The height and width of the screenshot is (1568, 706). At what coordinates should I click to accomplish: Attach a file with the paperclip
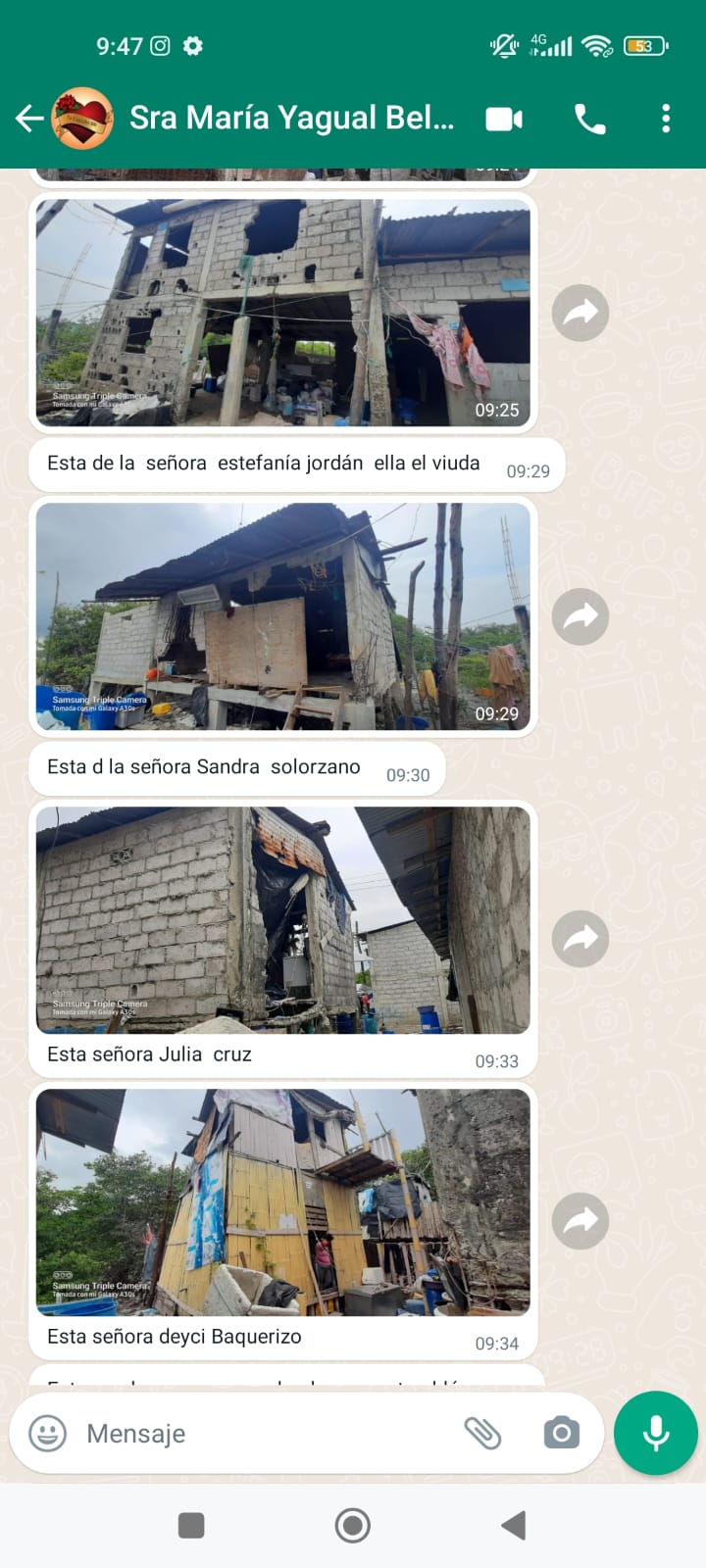pyautogui.click(x=482, y=1434)
